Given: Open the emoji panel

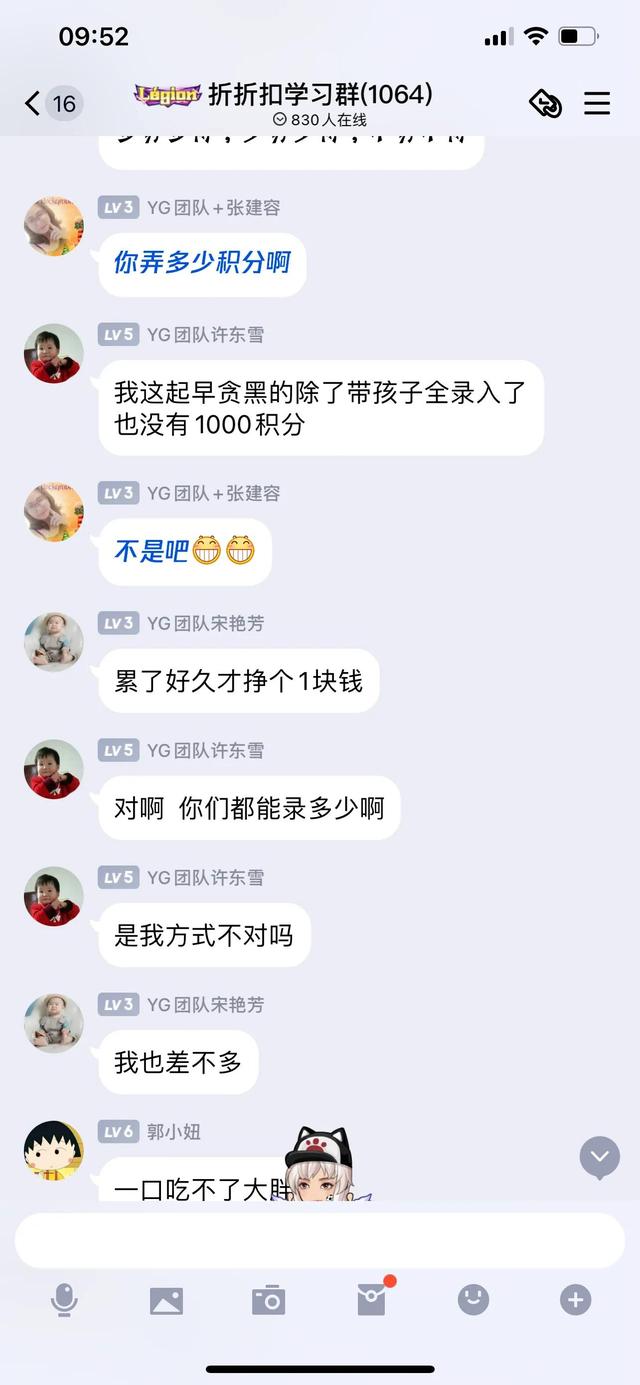Looking at the screenshot, I should coord(473,1300).
